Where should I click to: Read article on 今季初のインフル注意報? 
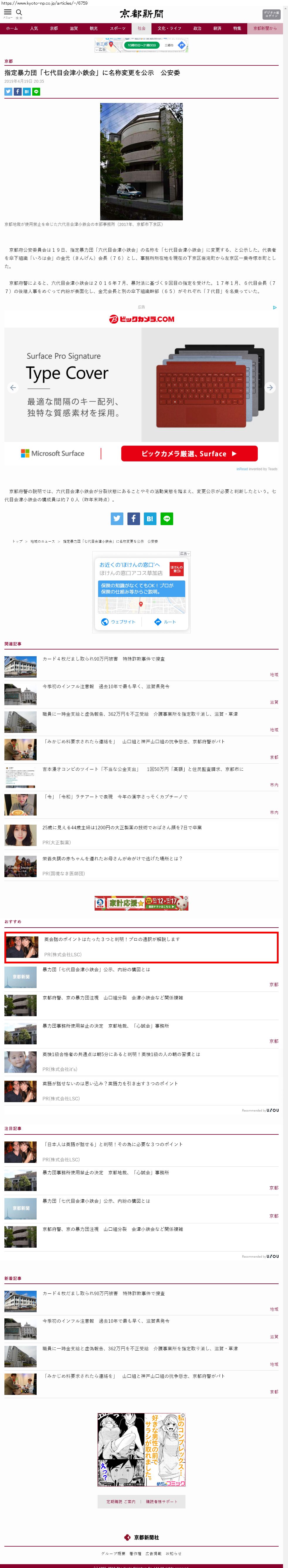(x=106, y=686)
